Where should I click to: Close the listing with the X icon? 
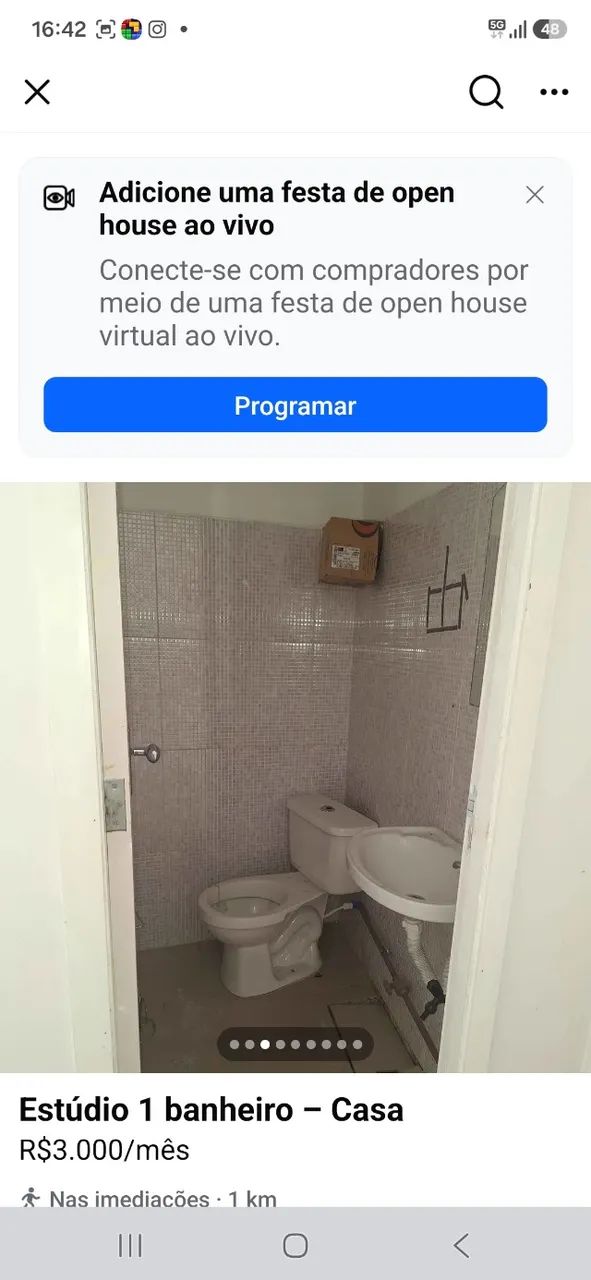pyautogui.click(x=37, y=92)
